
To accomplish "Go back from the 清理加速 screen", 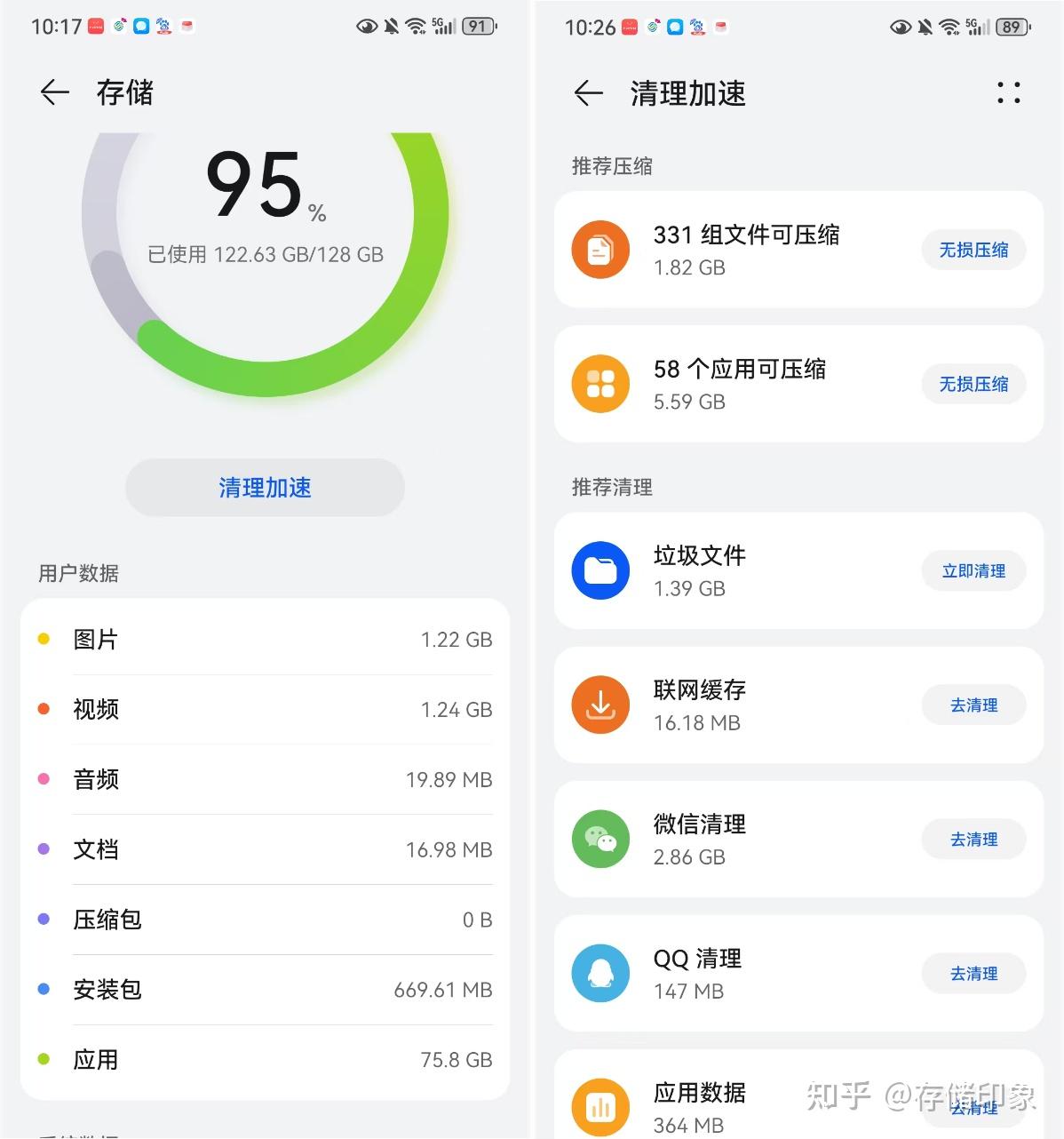I will click(x=588, y=92).
